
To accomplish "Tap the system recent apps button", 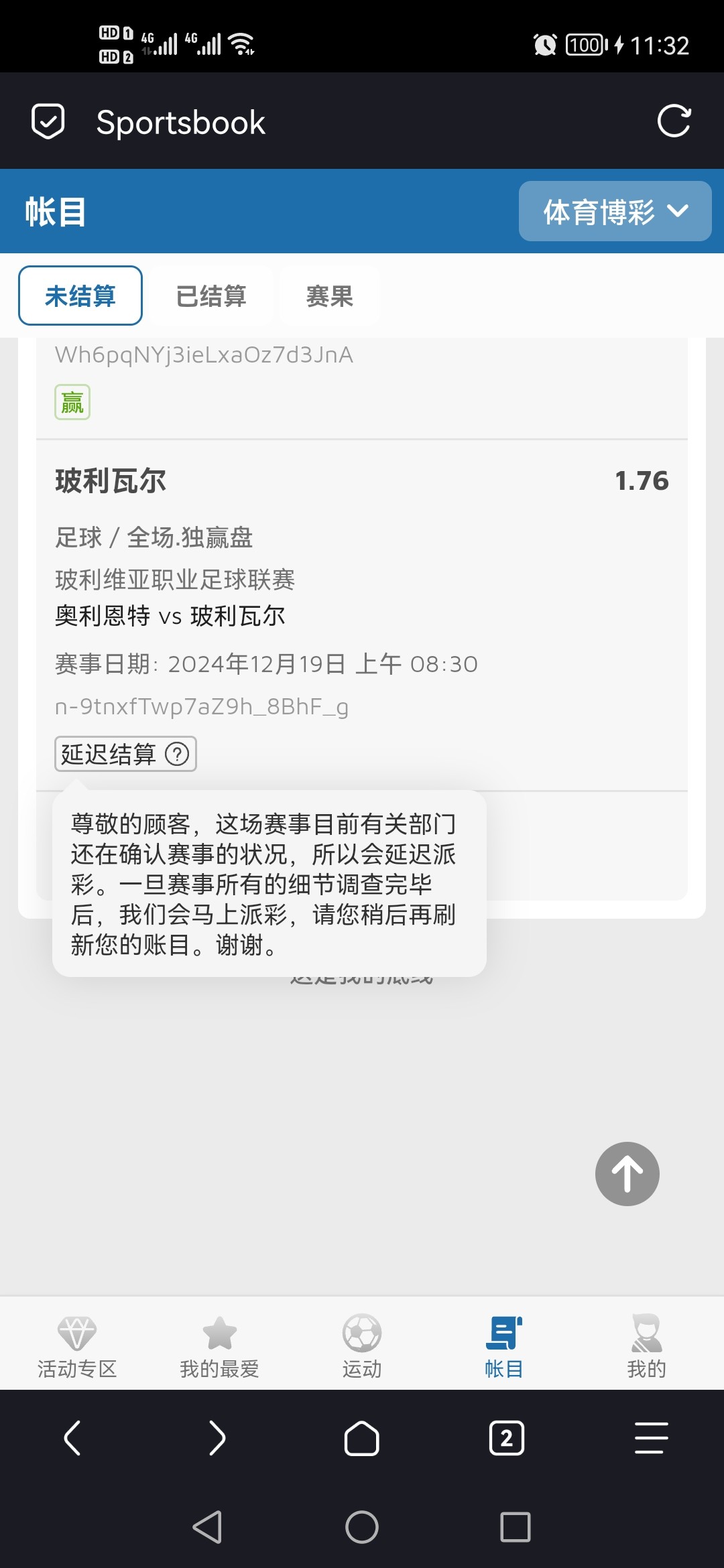I will point(515,1528).
